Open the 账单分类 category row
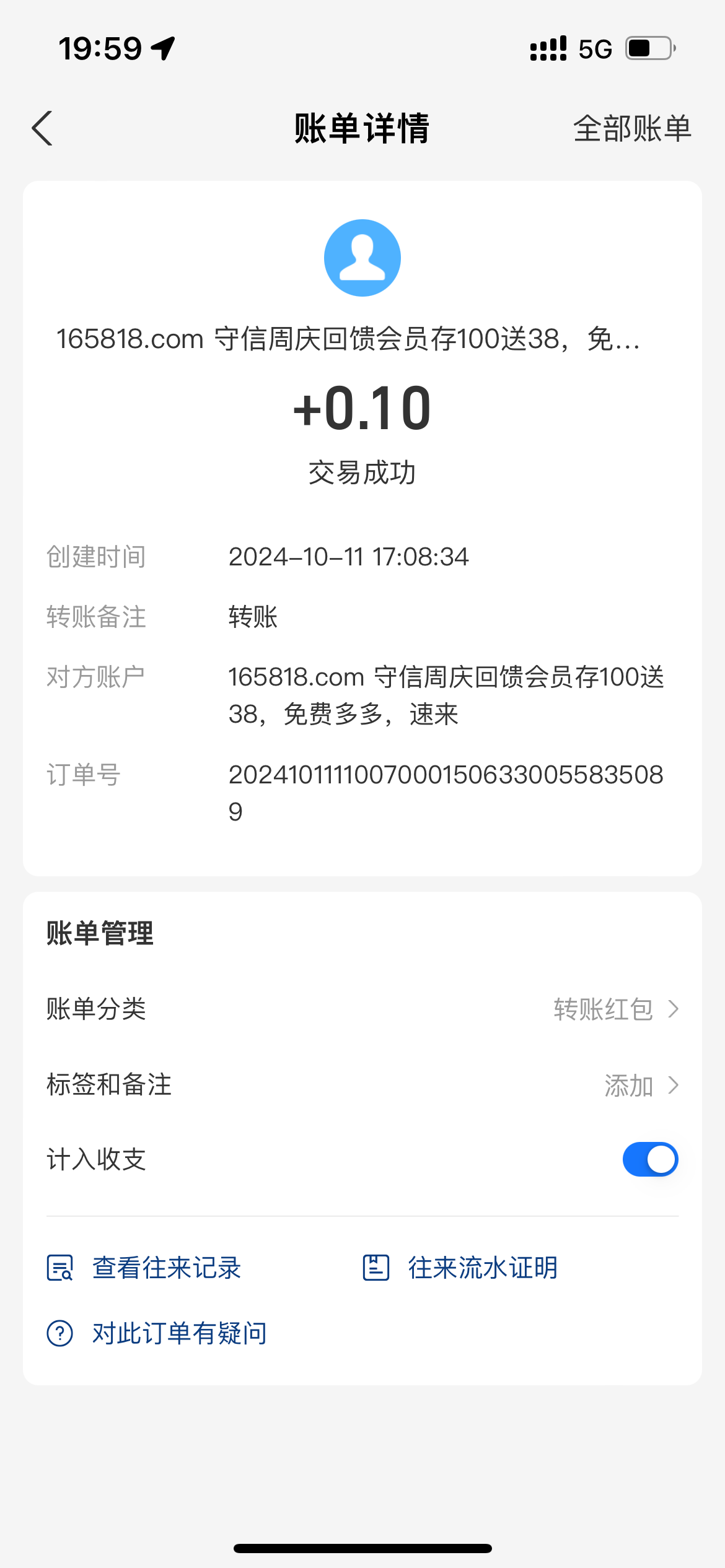The width and height of the screenshot is (725, 1568). tap(362, 1009)
